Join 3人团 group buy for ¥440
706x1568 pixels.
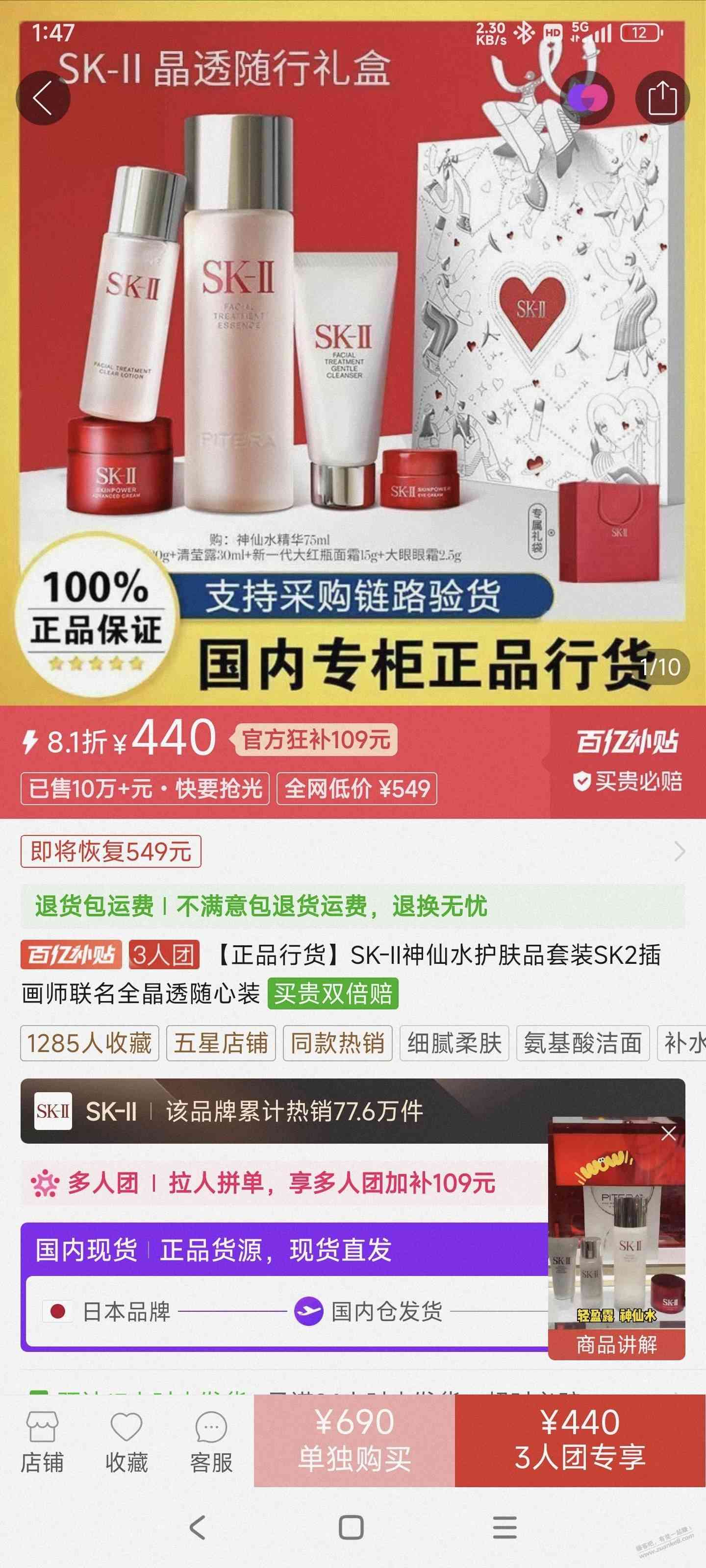tap(580, 1441)
